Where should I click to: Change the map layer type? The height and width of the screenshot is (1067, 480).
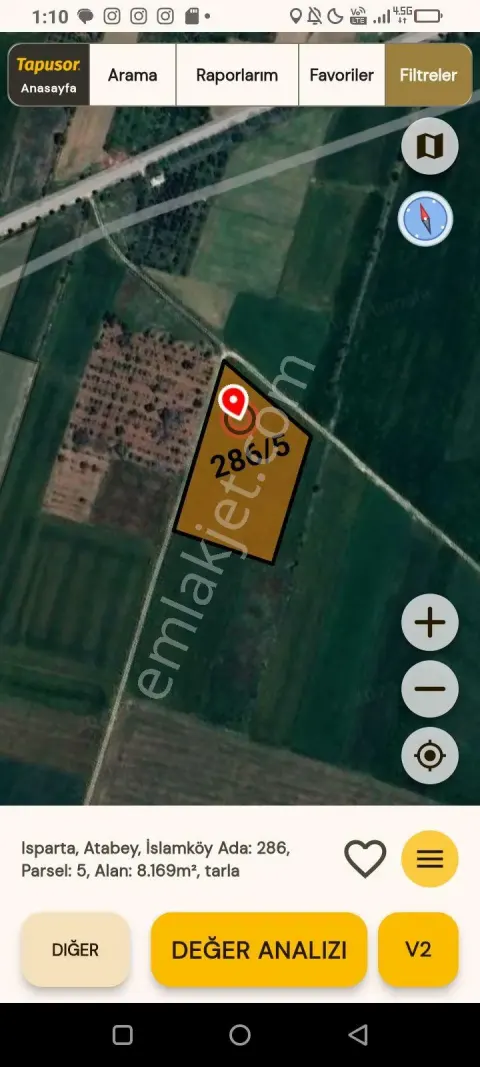pos(430,146)
